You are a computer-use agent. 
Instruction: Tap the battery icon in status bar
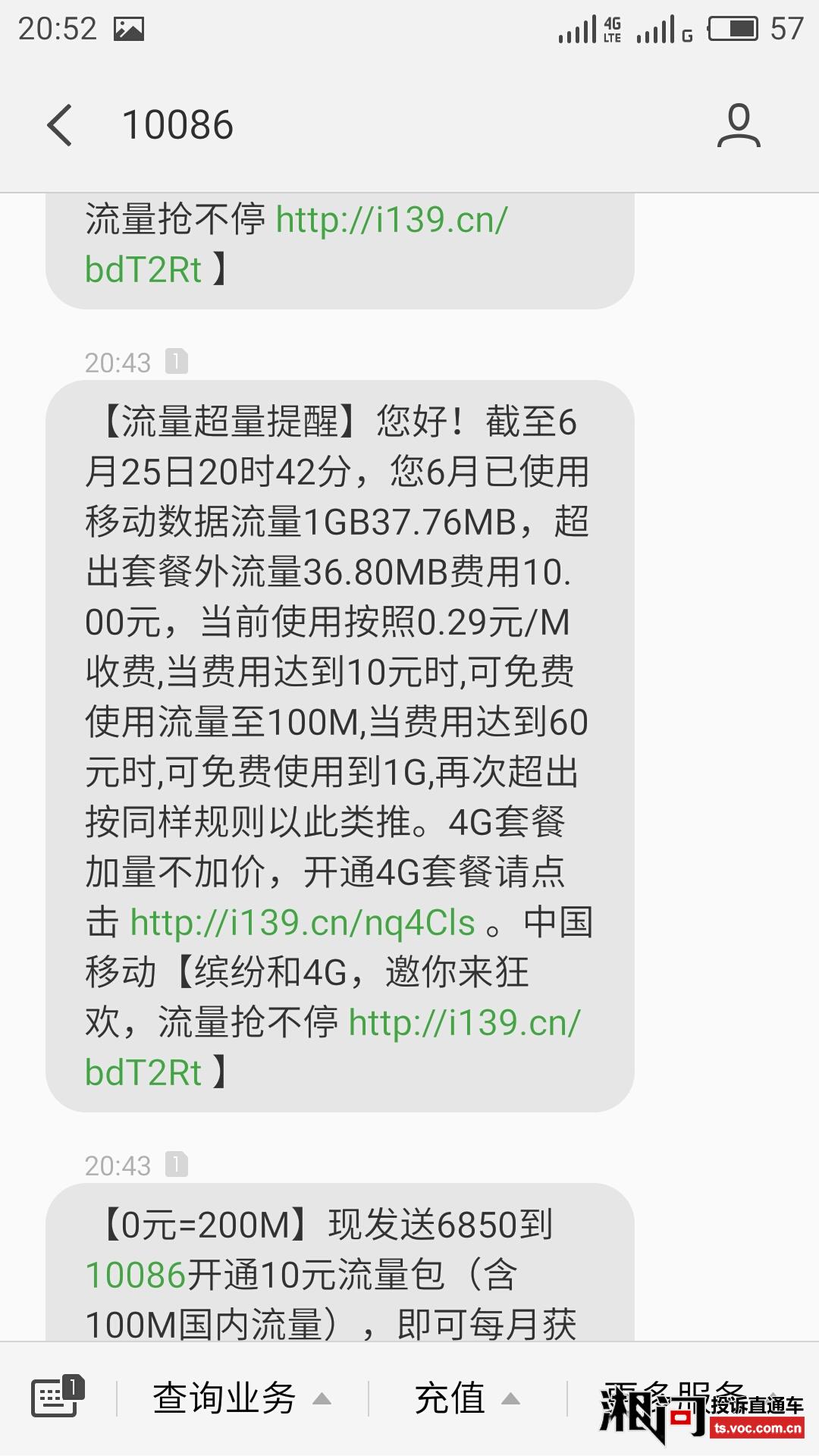(x=732, y=29)
